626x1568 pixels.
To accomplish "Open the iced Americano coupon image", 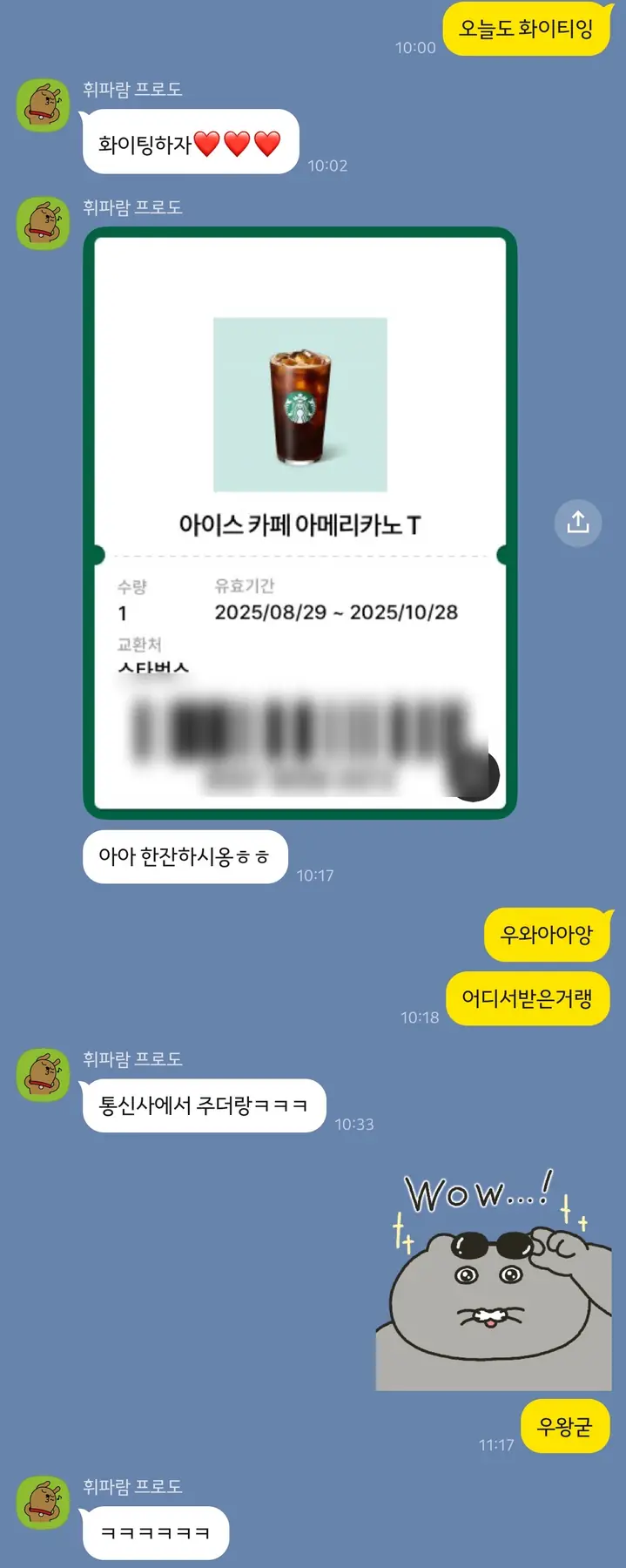I will tap(300, 523).
